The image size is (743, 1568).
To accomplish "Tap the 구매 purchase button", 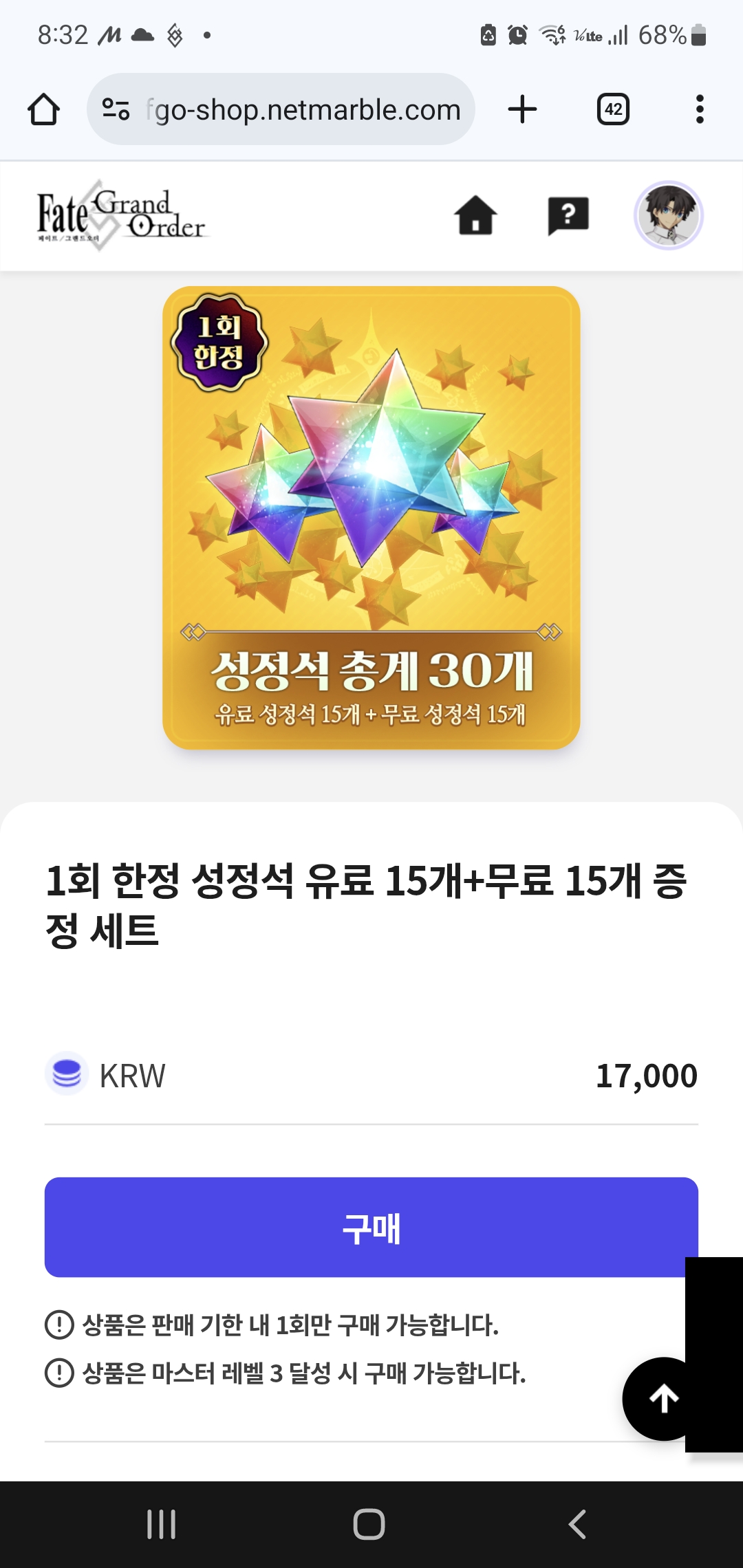I will [371, 1228].
